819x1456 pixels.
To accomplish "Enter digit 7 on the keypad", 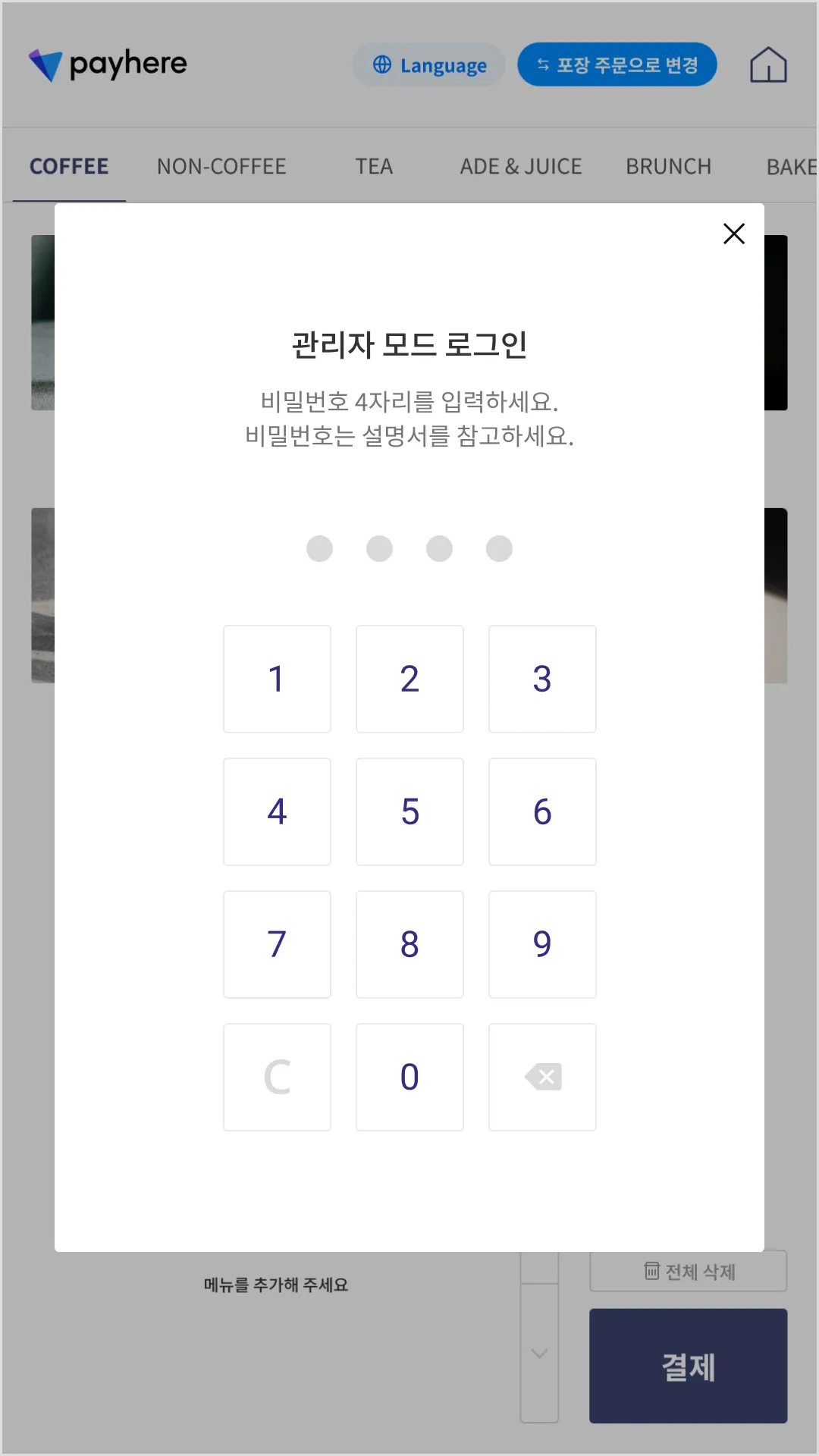I will 277,944.
